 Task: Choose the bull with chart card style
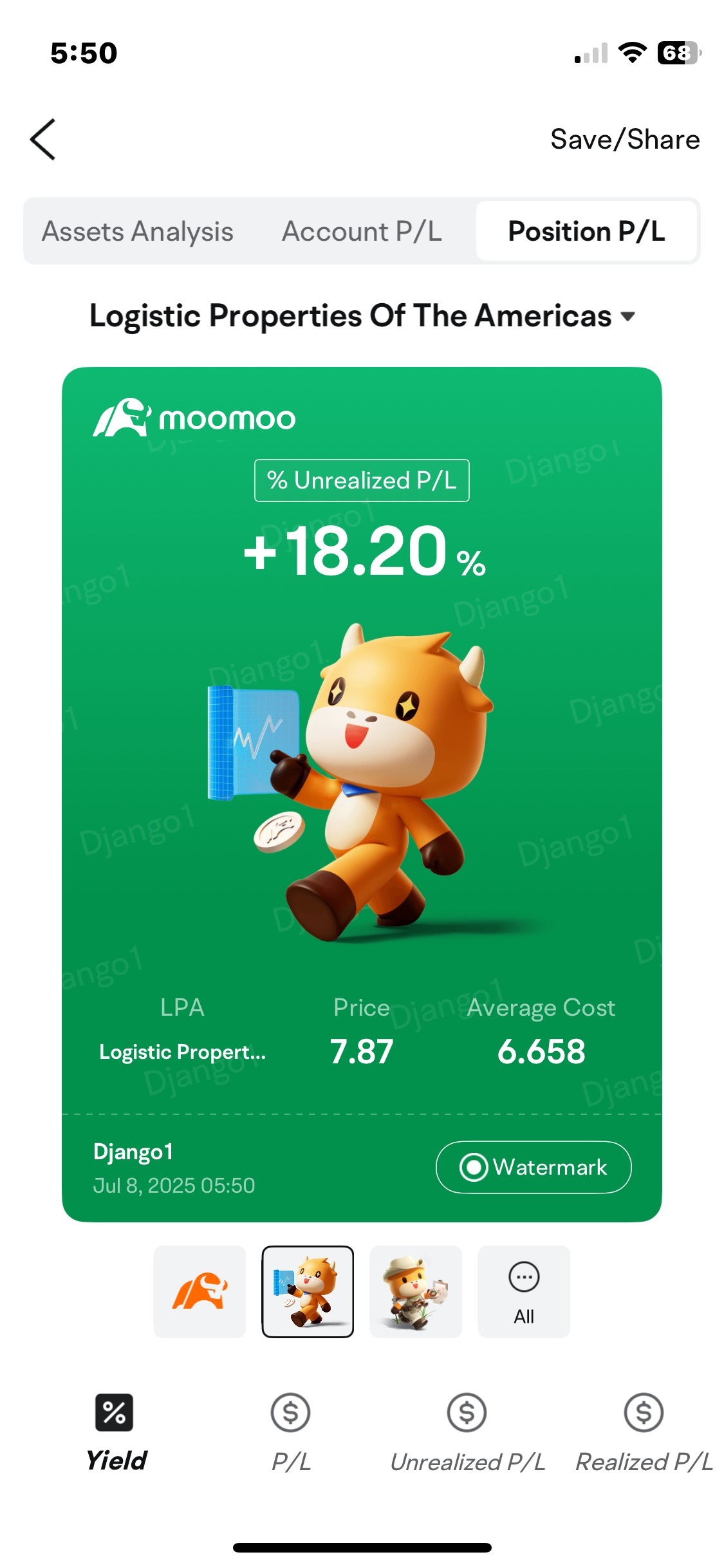[308, 1291]
